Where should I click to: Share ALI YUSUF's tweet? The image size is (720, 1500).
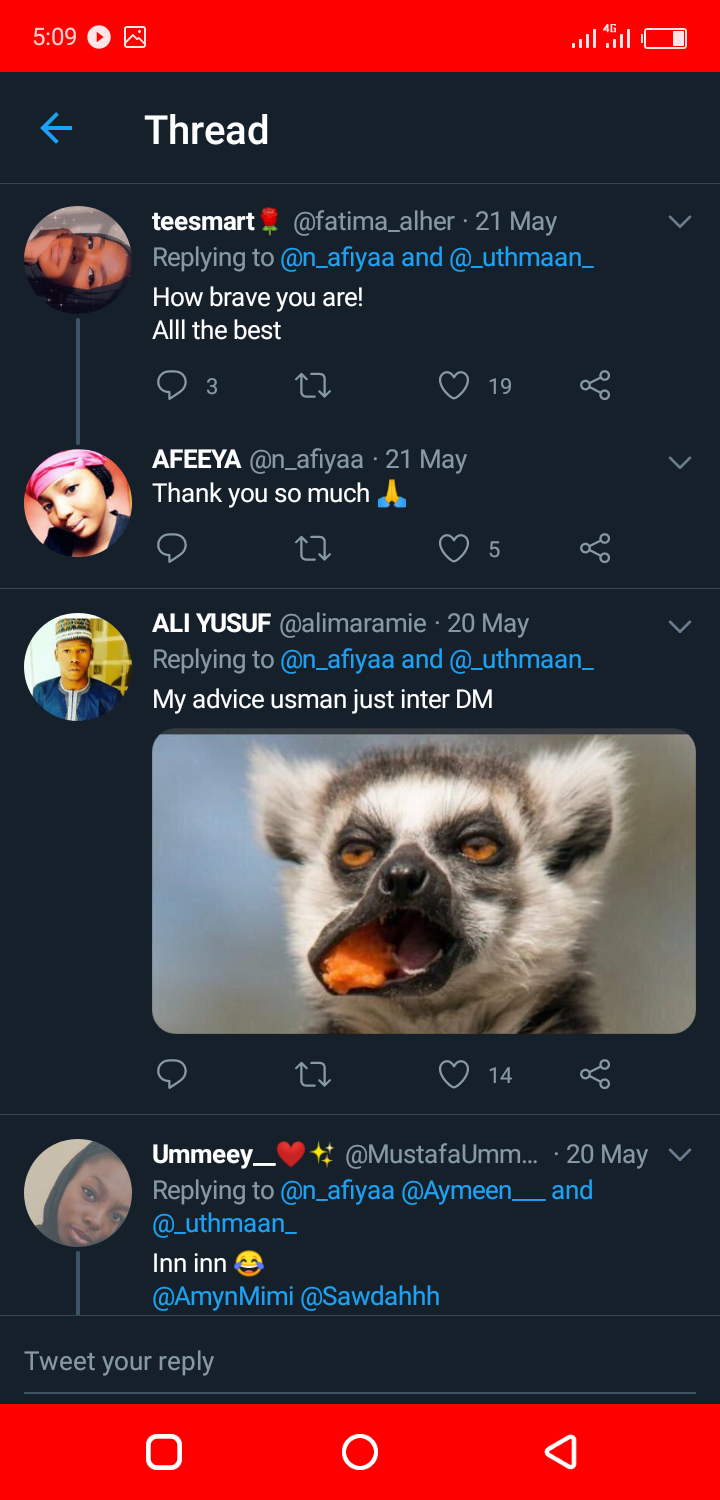(595, 1074)
